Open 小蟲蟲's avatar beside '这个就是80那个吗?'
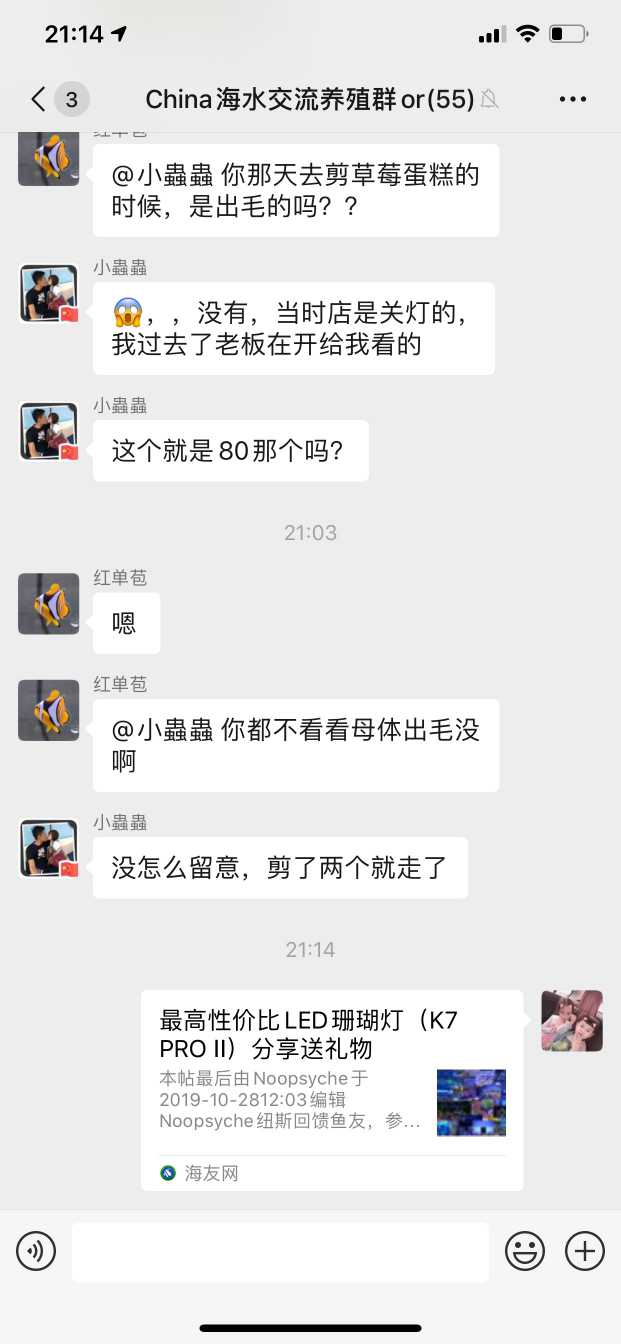 [49, 432]
